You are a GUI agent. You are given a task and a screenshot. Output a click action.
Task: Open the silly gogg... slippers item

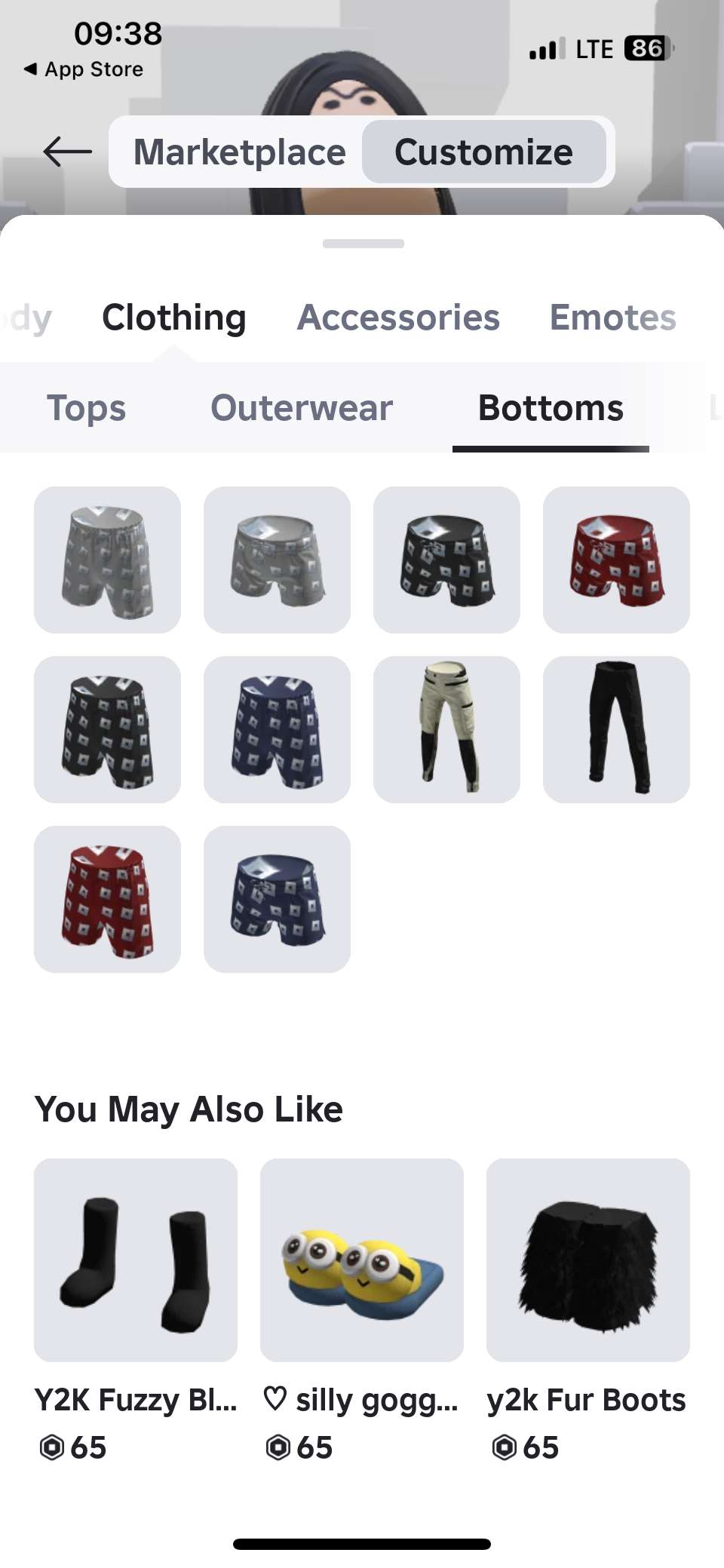coord(362,1260)
